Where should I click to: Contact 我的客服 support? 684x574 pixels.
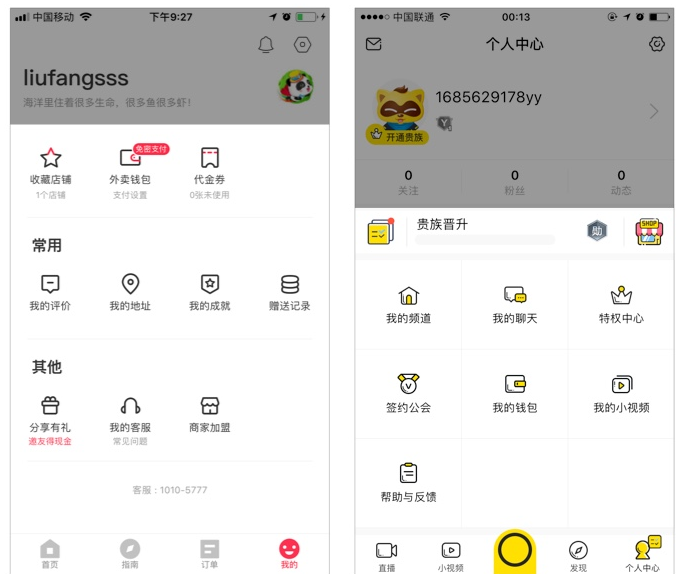pos(130,416)
